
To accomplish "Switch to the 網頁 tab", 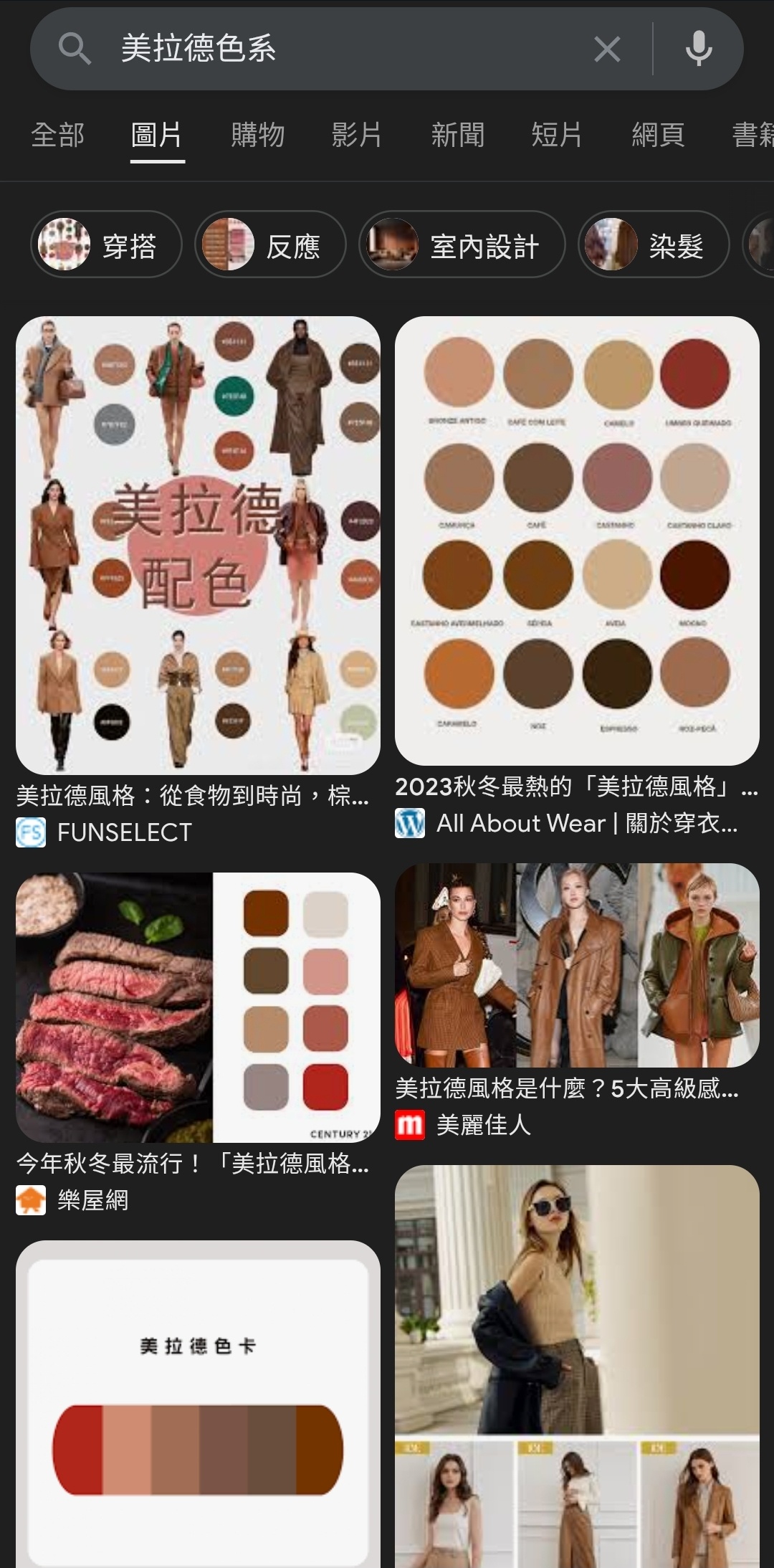I will pyautogui.click(x=658, y=135).
